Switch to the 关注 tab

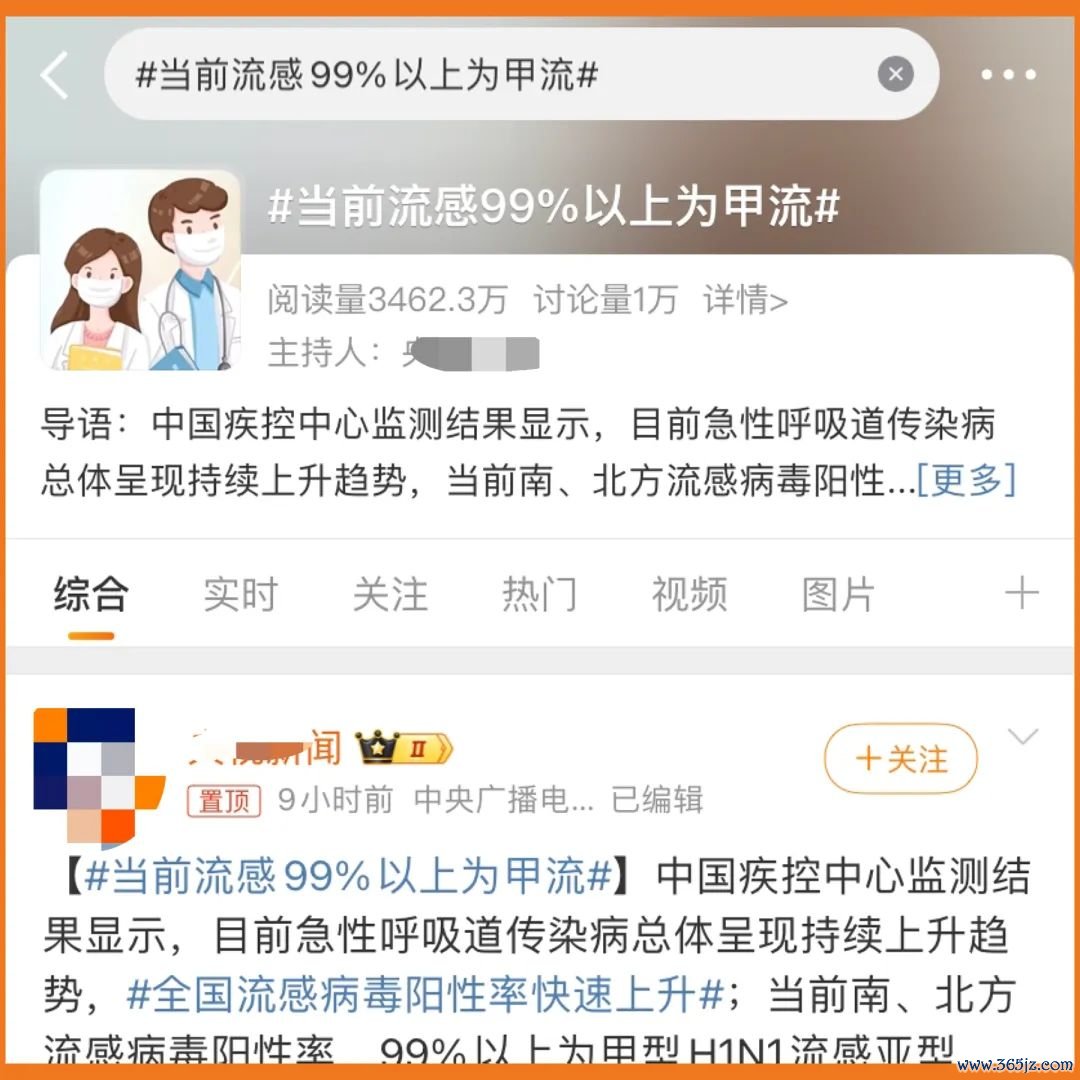(390, 595)
